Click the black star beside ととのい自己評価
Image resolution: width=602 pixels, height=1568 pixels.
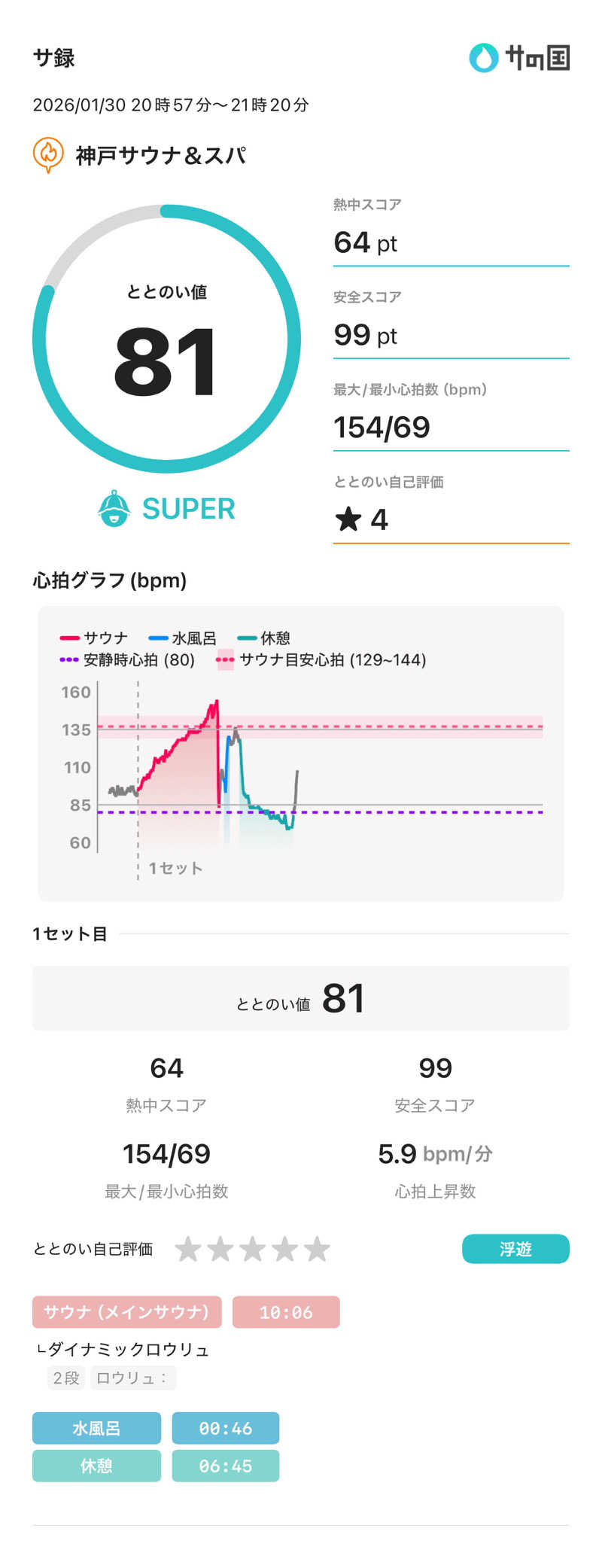point(349,519)
